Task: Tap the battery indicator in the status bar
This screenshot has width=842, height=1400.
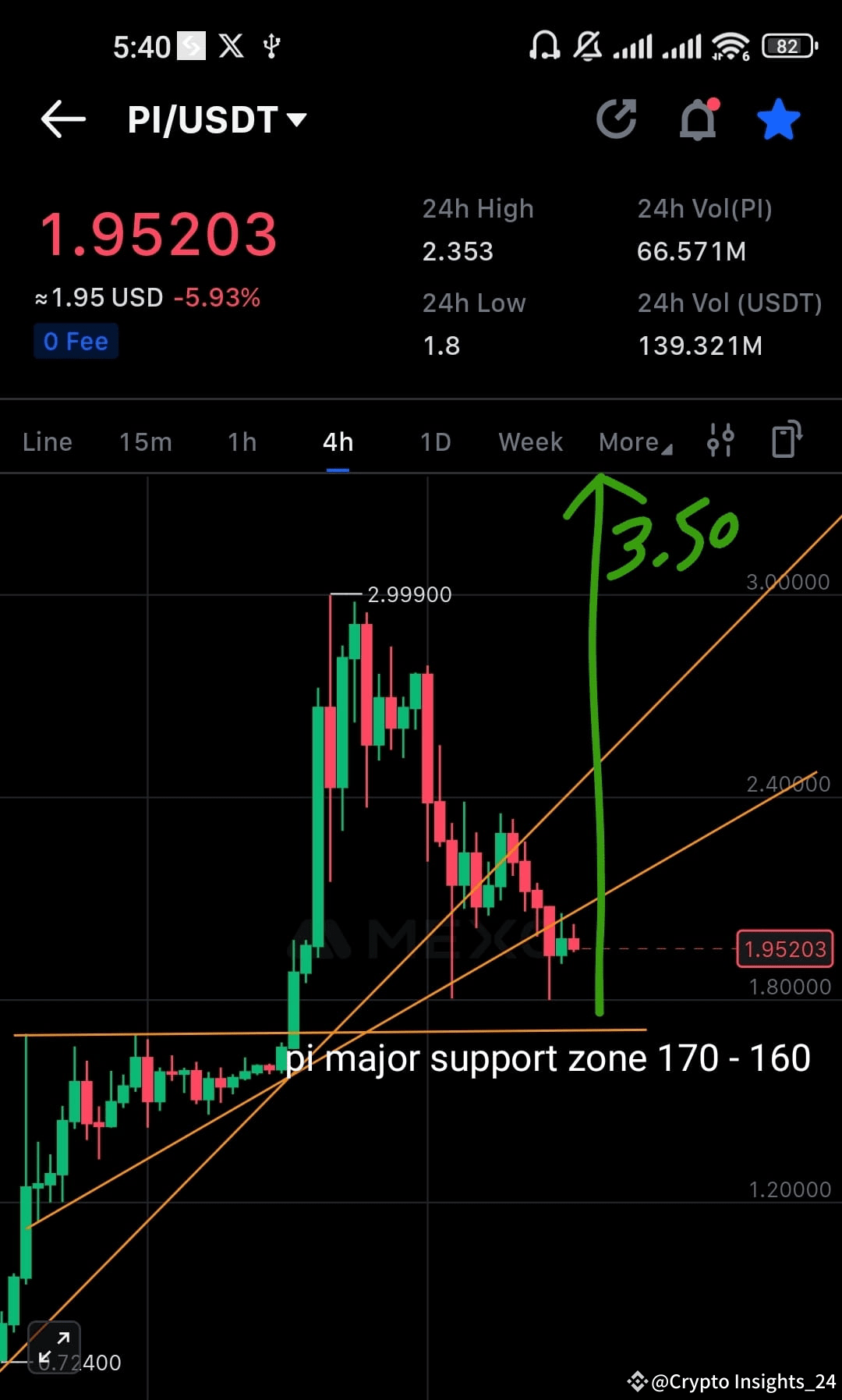Action: pos(787,45)
